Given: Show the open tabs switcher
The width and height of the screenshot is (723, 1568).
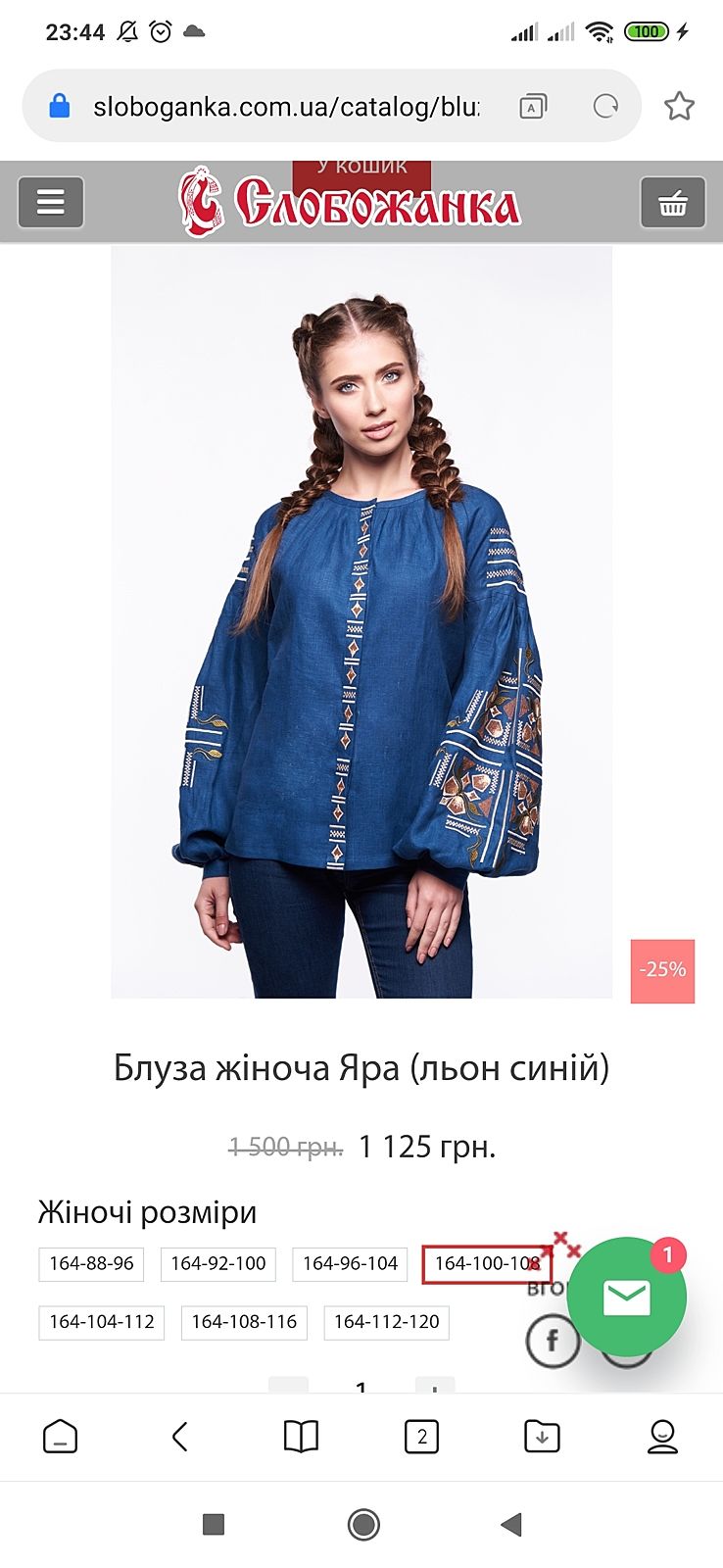Looking at the screenshot, I should pos(421,1437).
